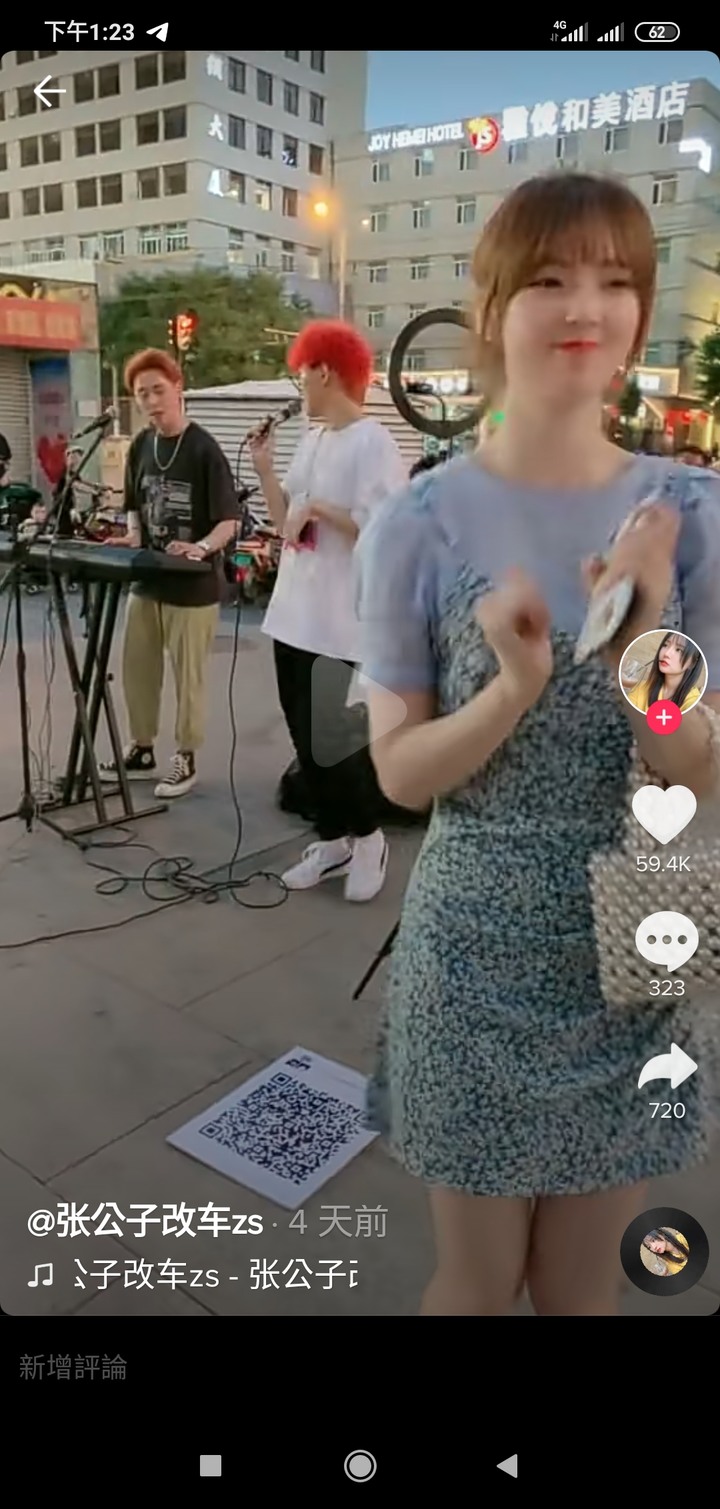Open @张公子改车zs username link
Viewport: 720px width, 1509px height.
click(145, 1222)
